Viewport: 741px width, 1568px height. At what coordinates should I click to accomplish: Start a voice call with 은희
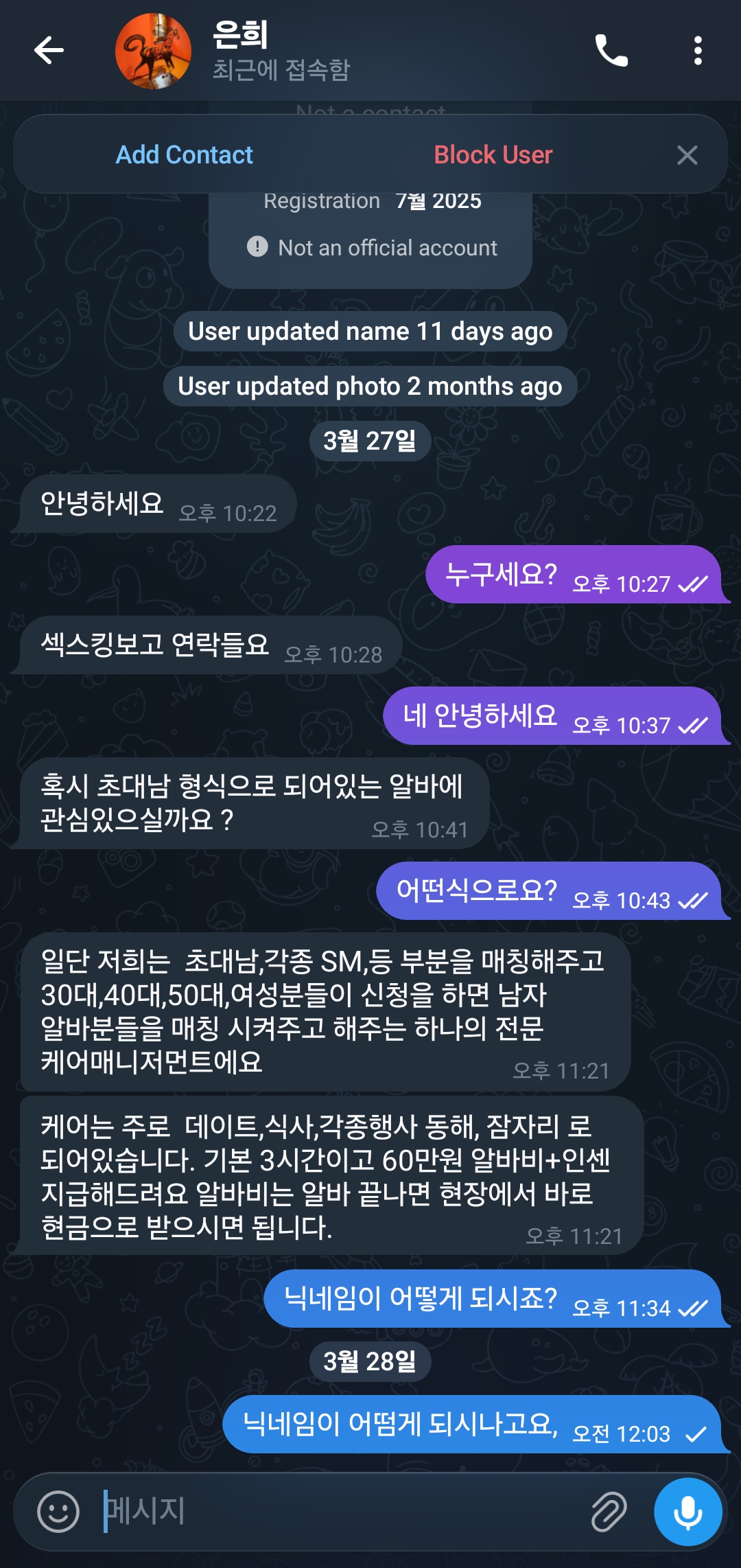click(x=611, y=50)
